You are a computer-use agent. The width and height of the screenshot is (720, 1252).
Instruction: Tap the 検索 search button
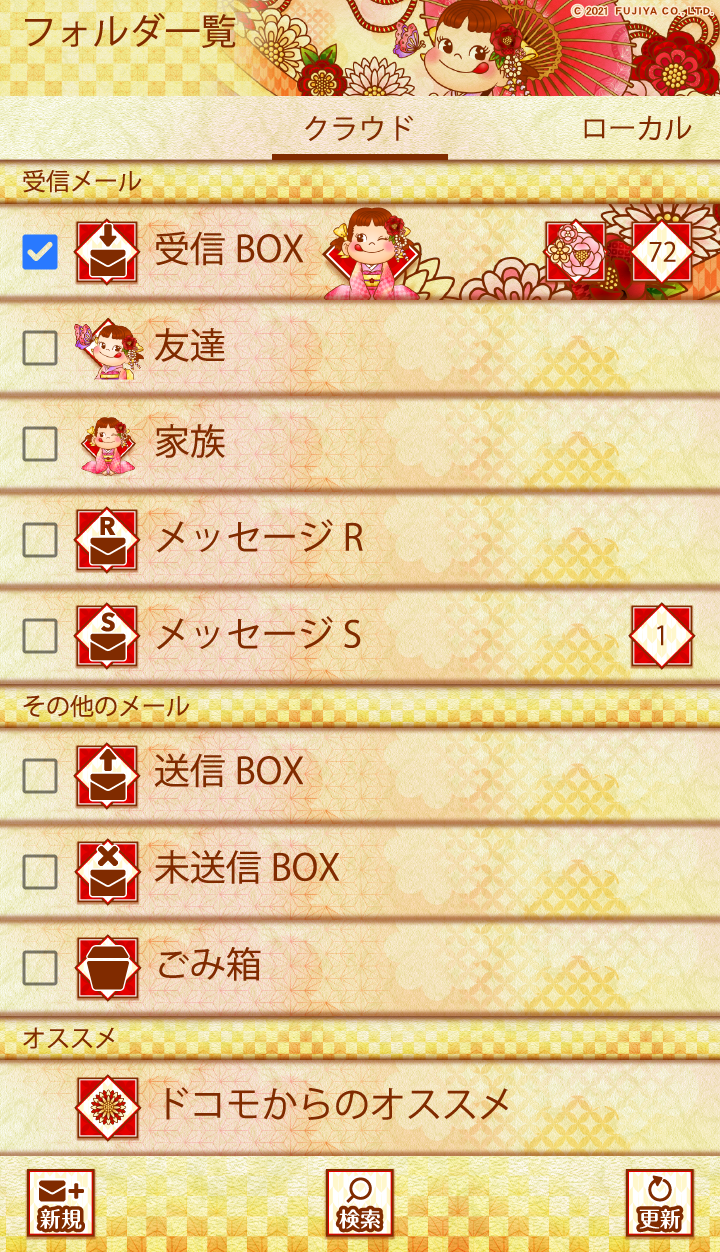pyautogui.click(x=359, y=1203)
